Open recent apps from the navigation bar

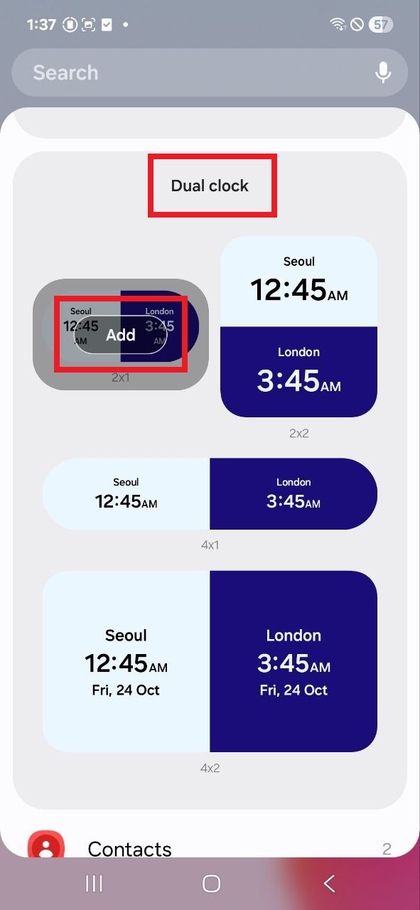(x=94, y=884)
